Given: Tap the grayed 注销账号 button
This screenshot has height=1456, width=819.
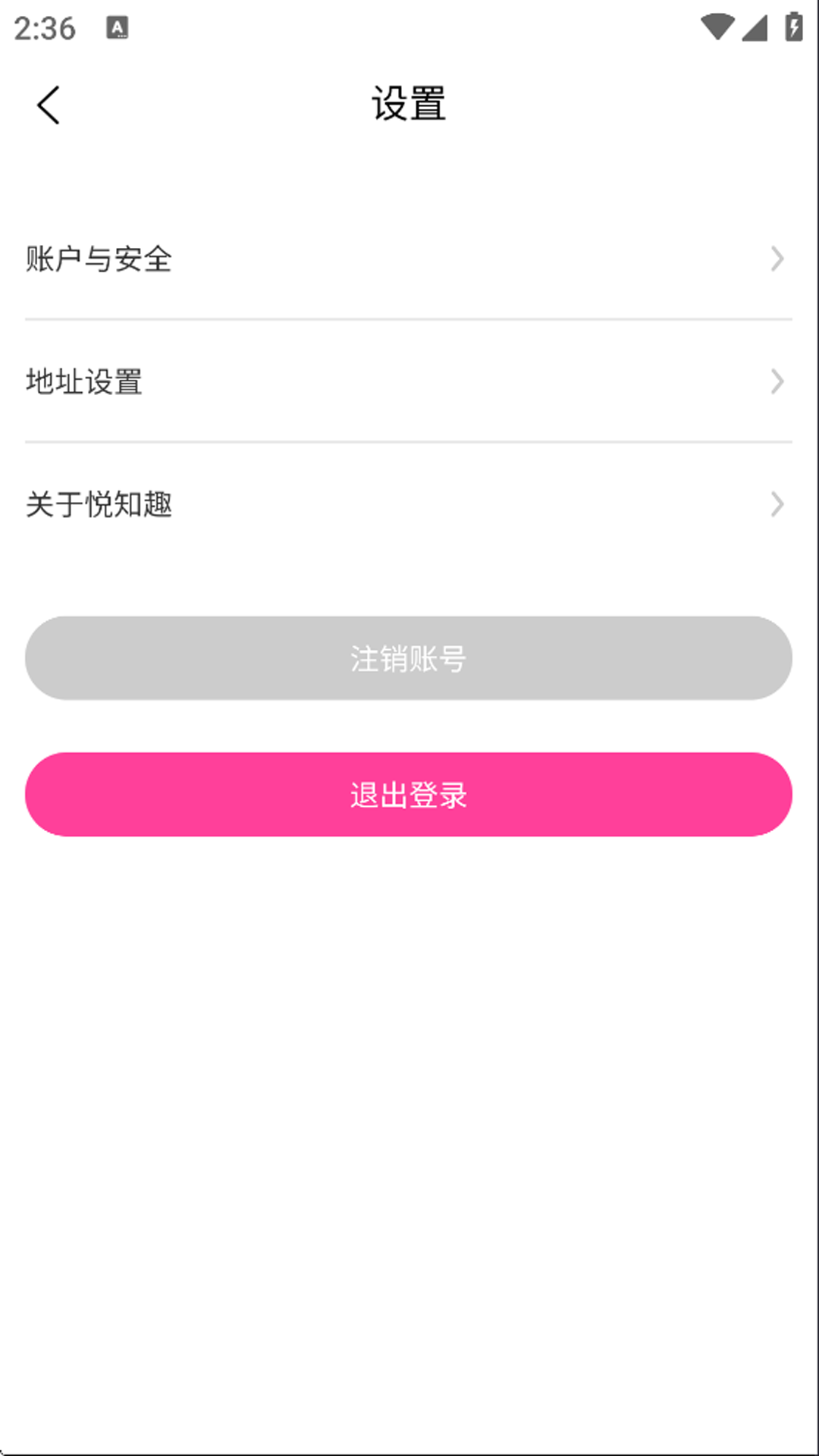Looking at the screenshot, I should click(409, 658).
